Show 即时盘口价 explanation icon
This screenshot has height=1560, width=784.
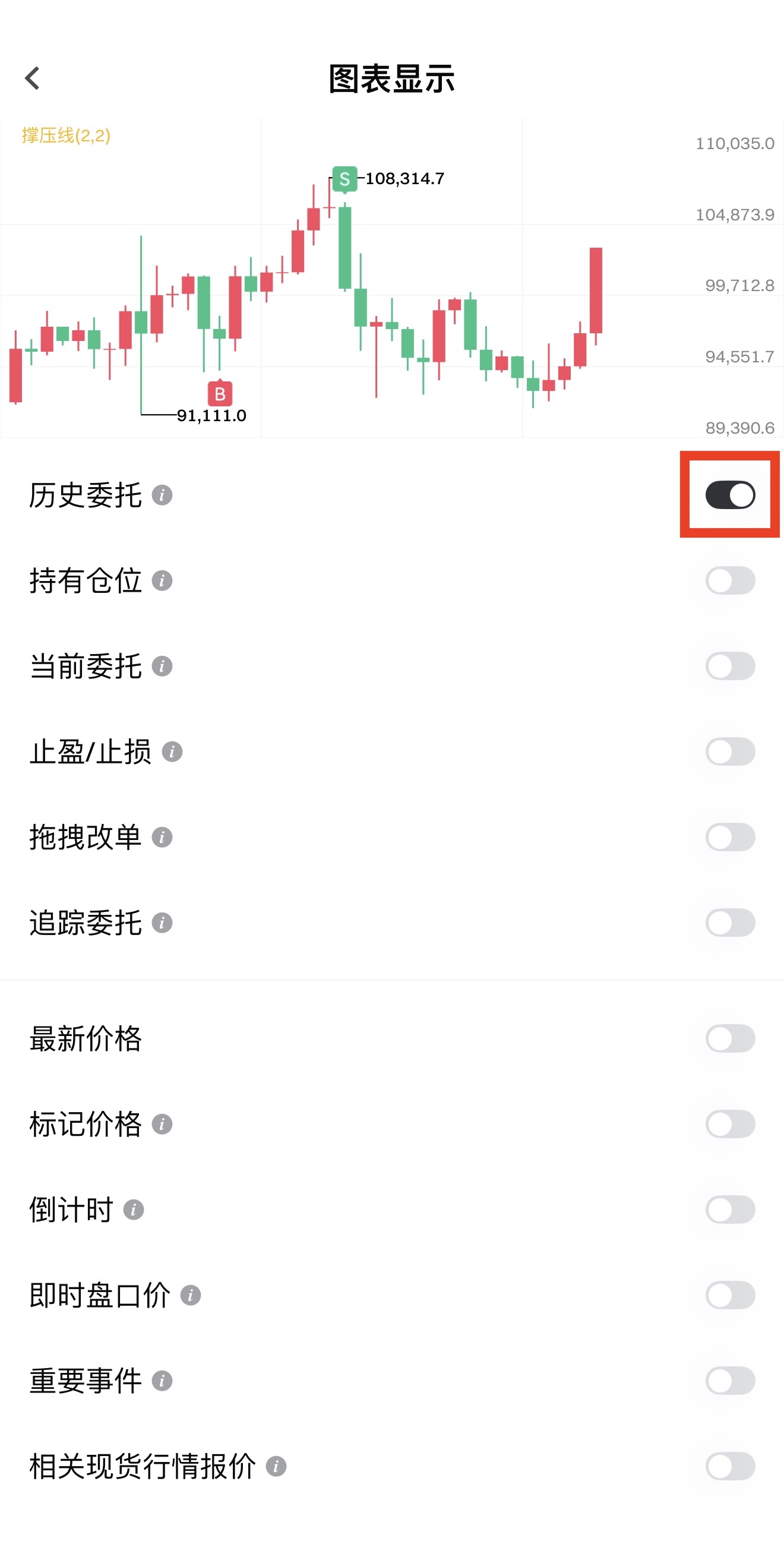(190, 1296)
